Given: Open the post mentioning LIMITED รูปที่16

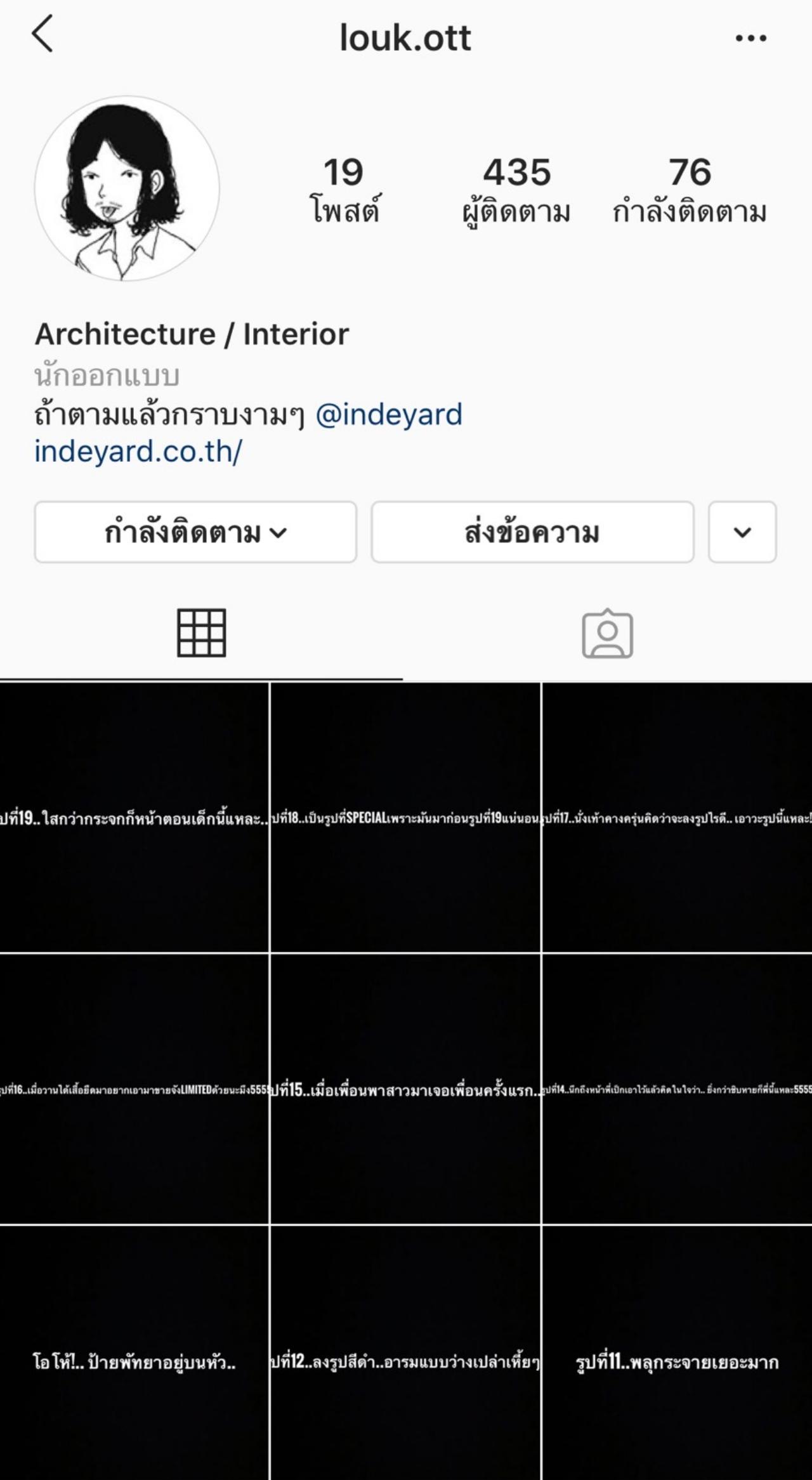Looking at the screenshot, I should 134,1089.
